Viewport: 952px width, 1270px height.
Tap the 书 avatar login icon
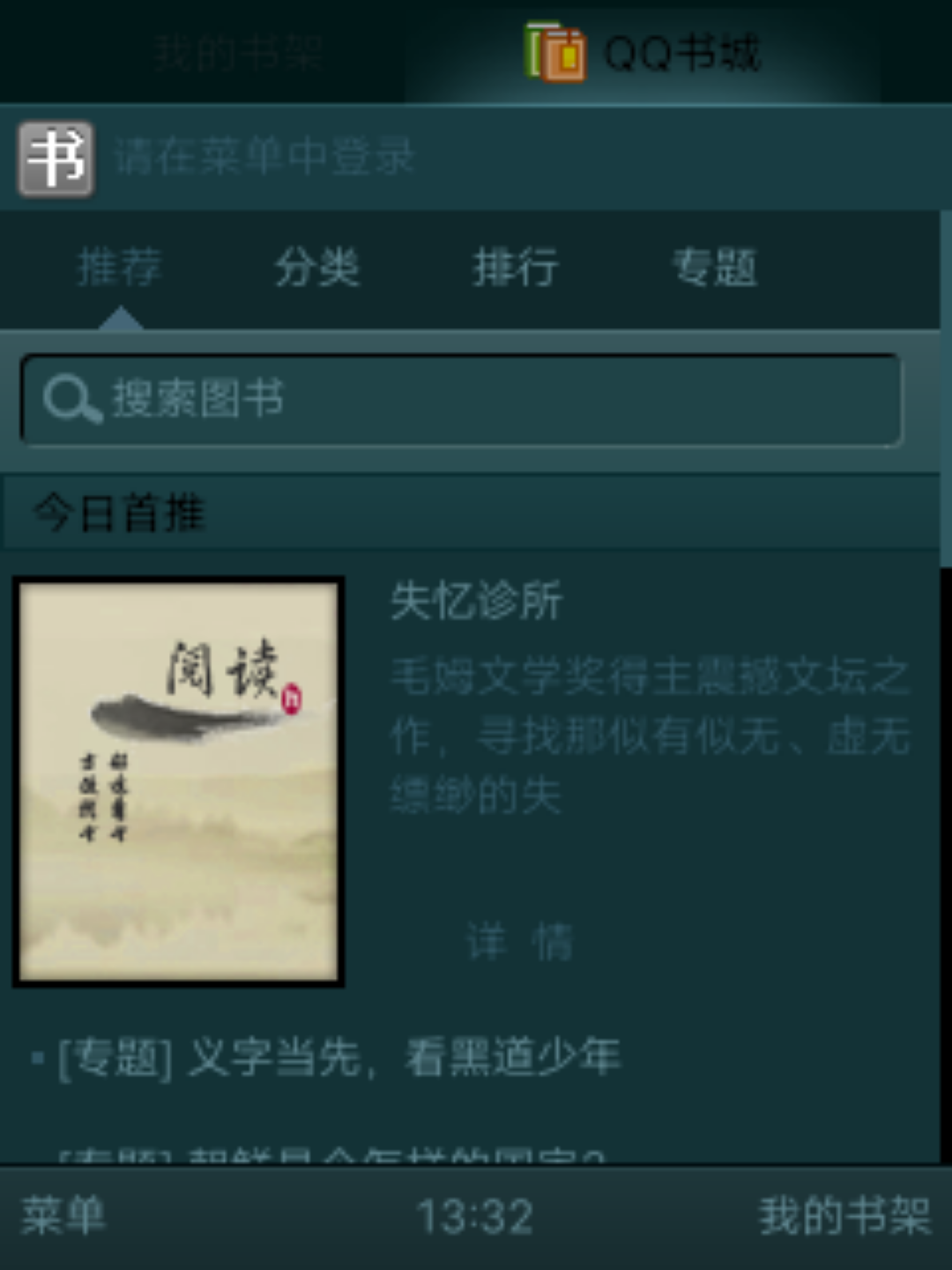(56, 159)
